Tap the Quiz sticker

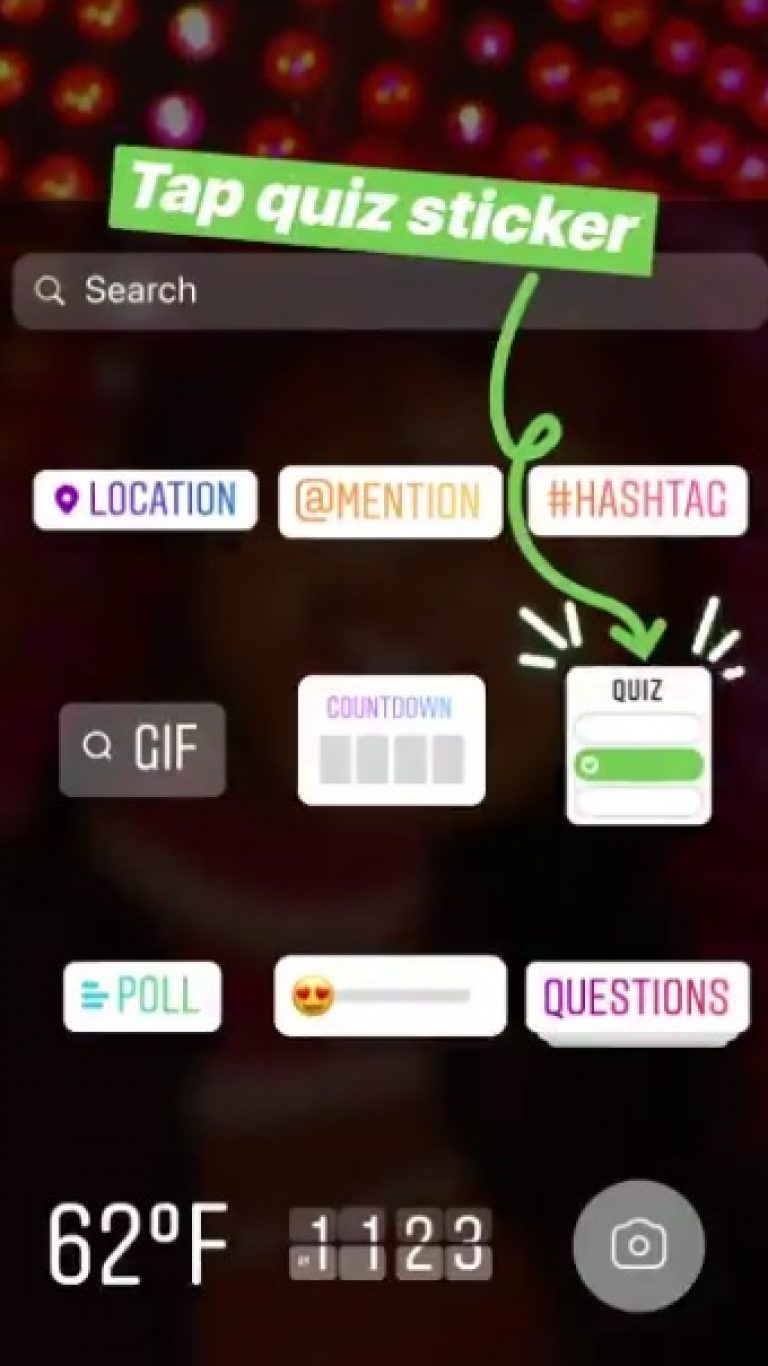638,746
